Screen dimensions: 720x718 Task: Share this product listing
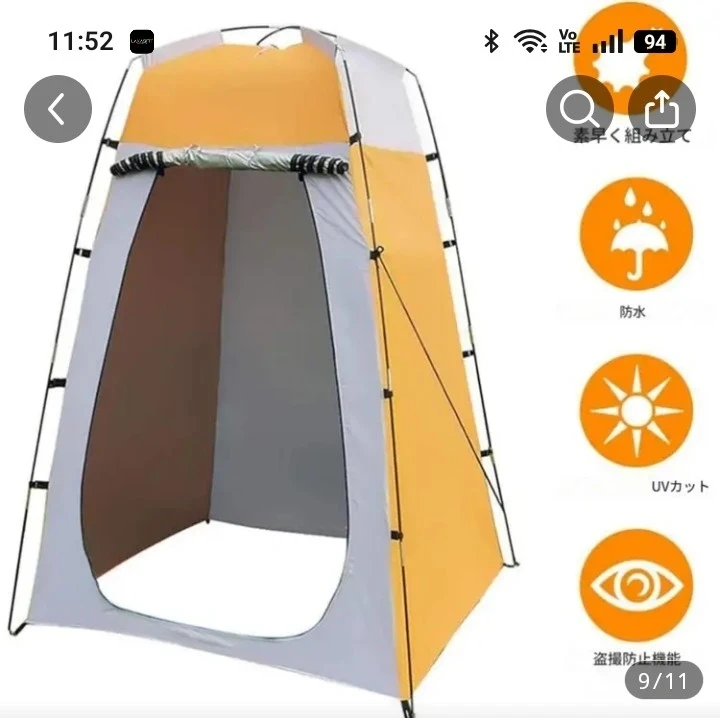coord(661,108)
